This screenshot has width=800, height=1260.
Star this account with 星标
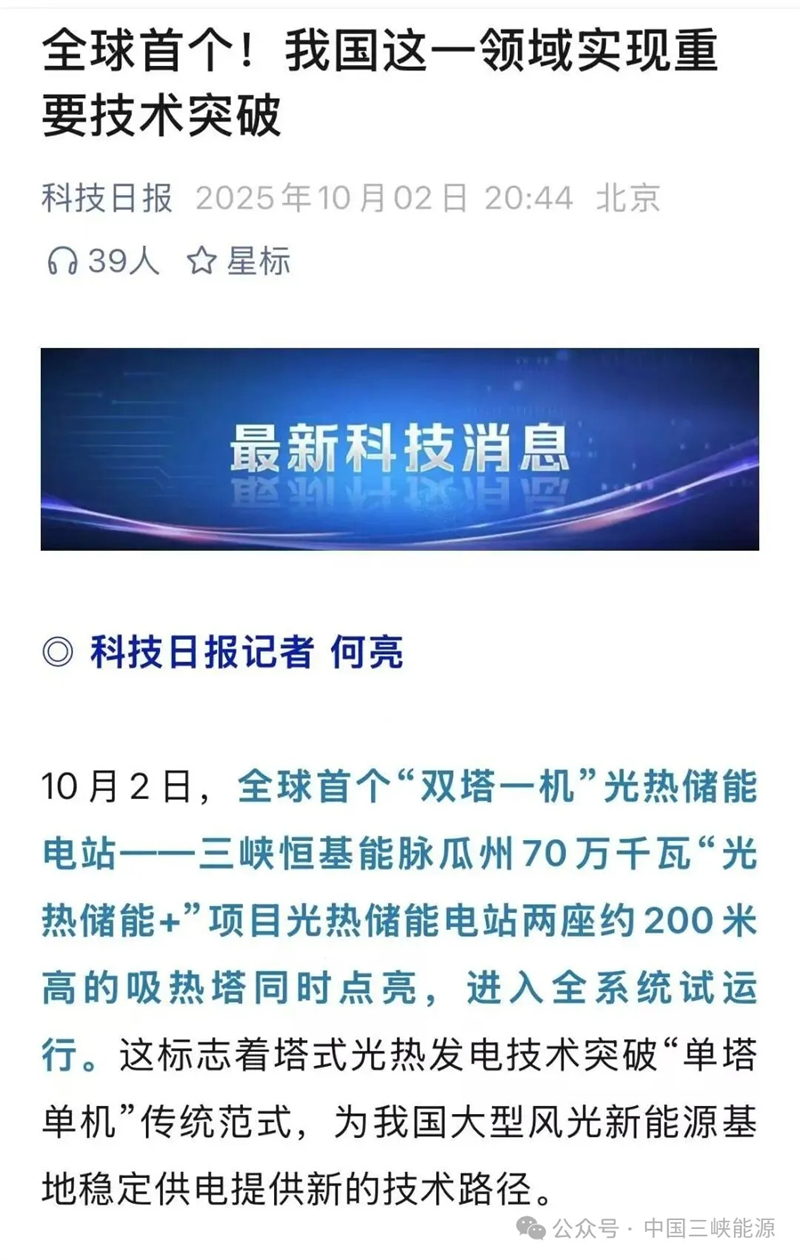238,262
